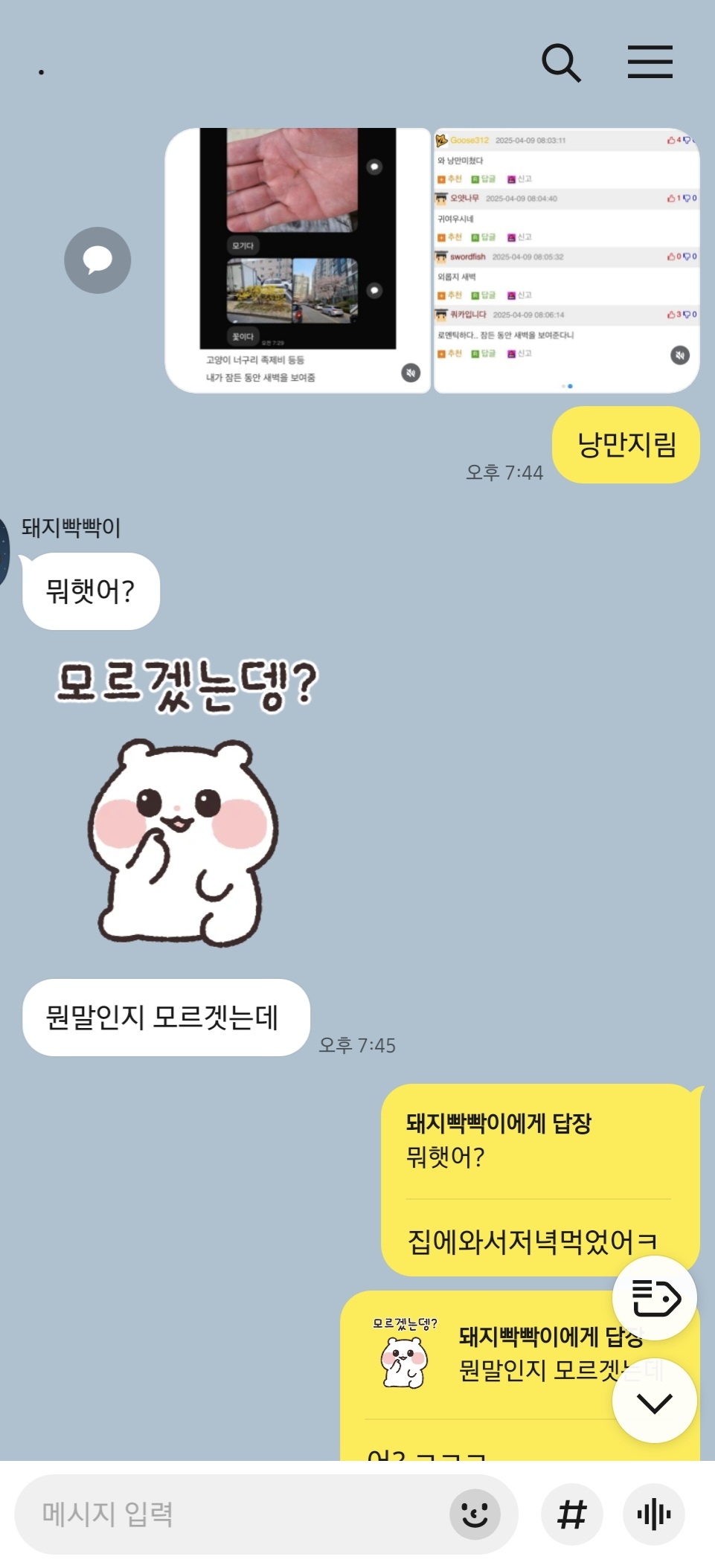
Task: Search within this chat room
Action: [561, 62]
